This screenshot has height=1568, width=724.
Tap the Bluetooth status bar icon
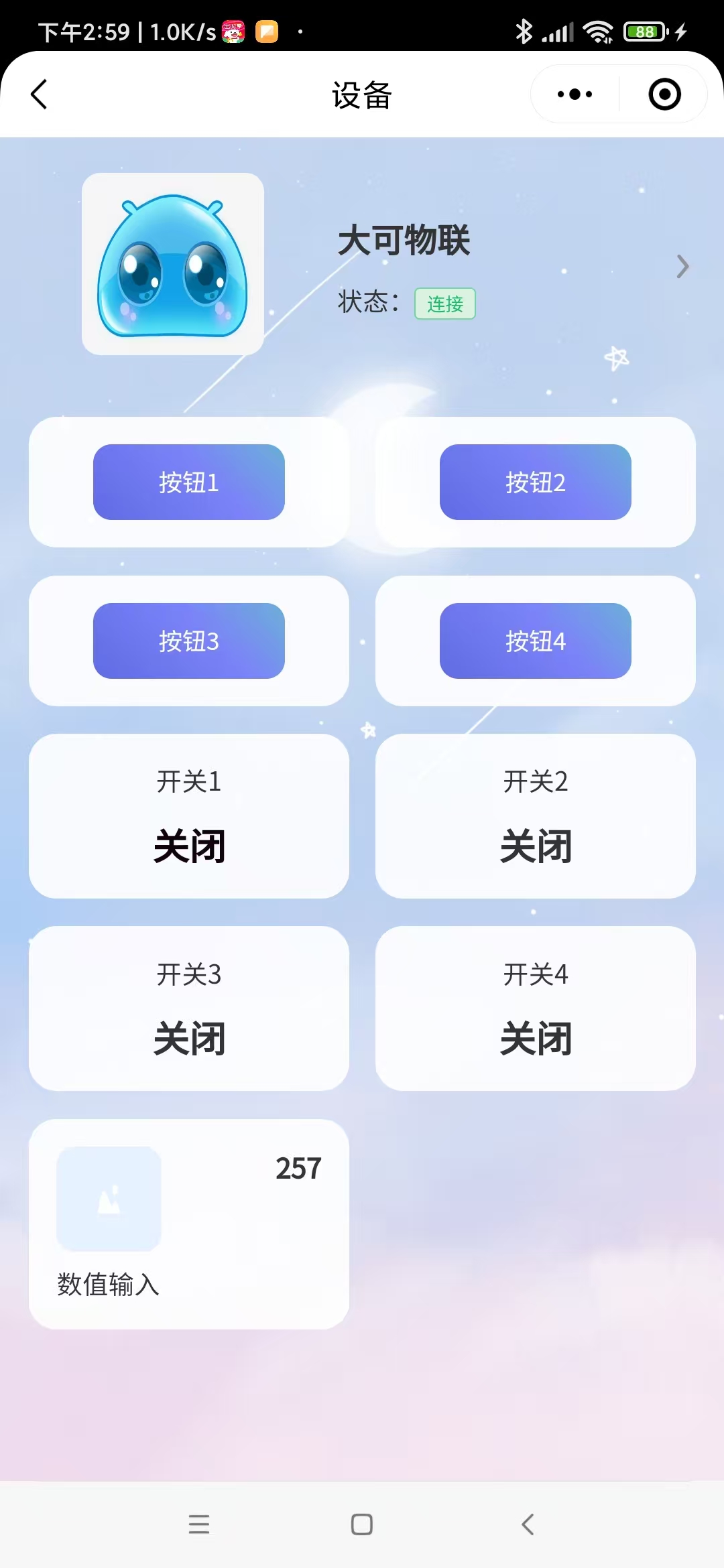point(525,29)
